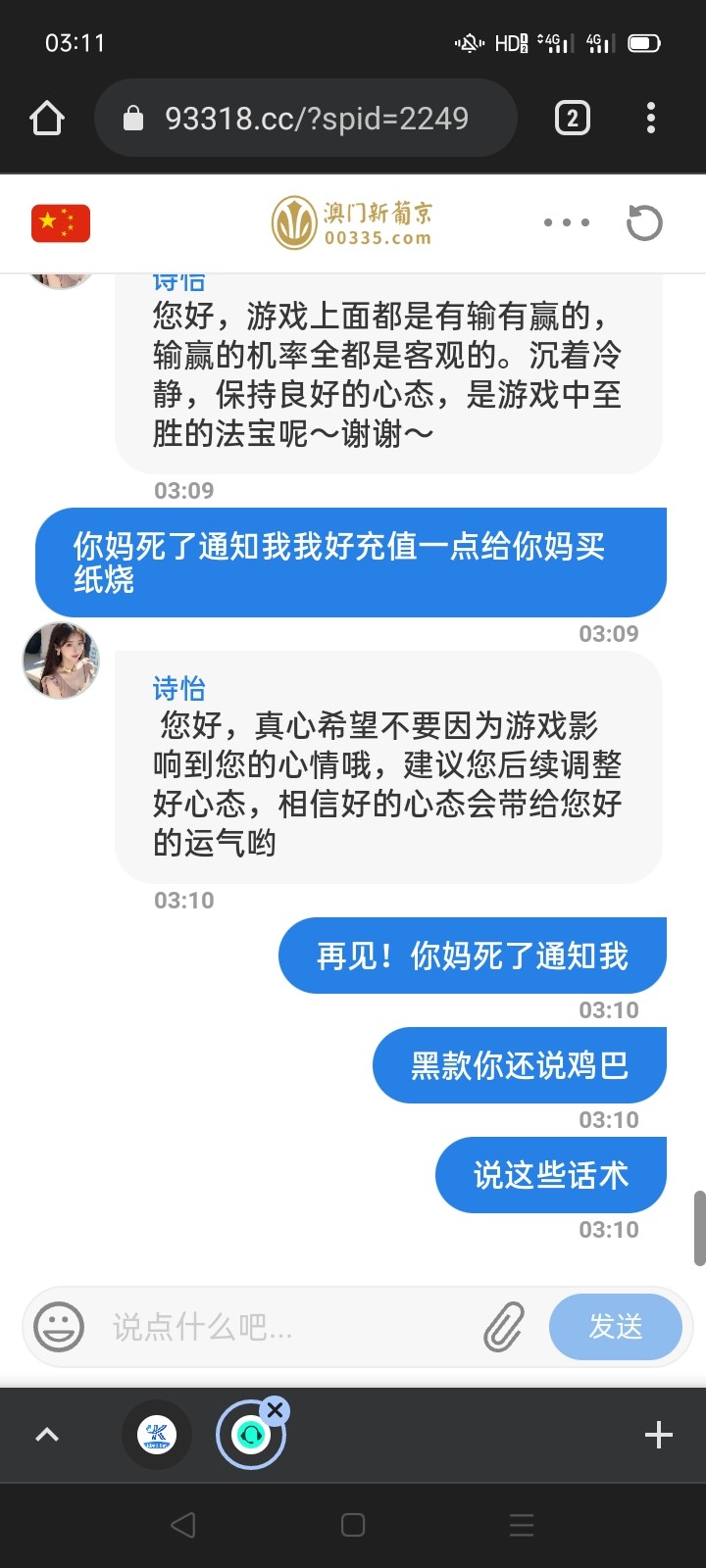Tap the circular app icon in the floating dock

(x=251, y=1434)
